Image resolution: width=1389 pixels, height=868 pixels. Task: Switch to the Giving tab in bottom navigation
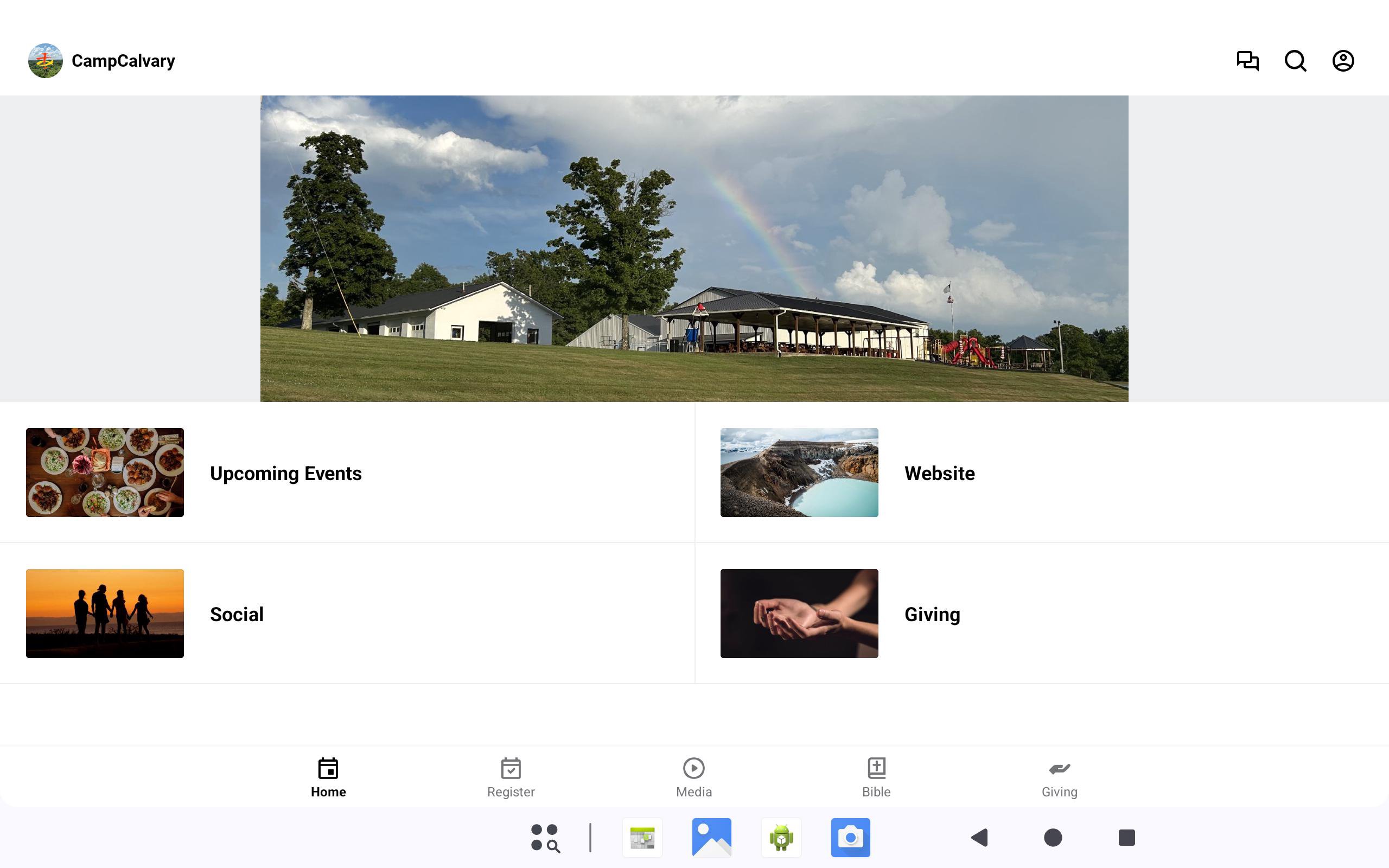[x=1059, y=777]
